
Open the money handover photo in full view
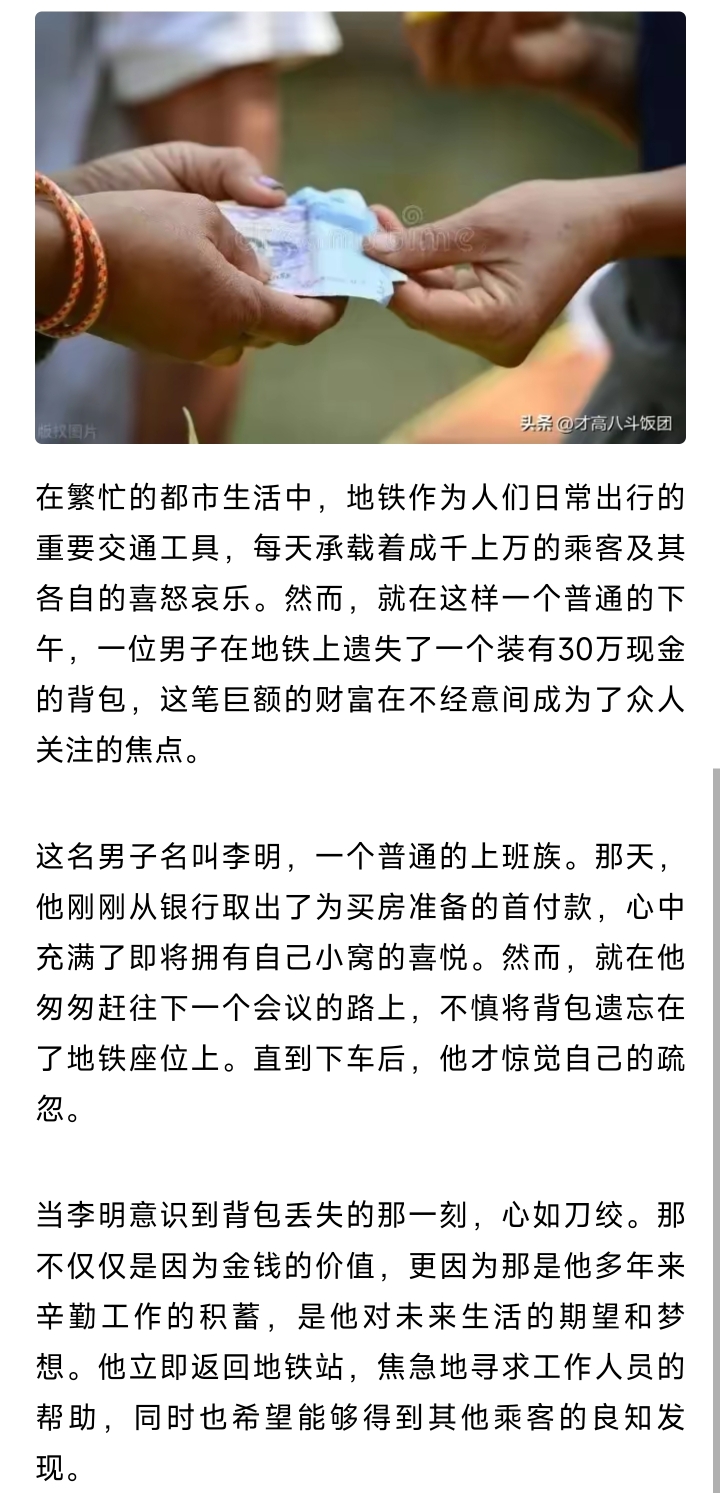click(360, 228)
